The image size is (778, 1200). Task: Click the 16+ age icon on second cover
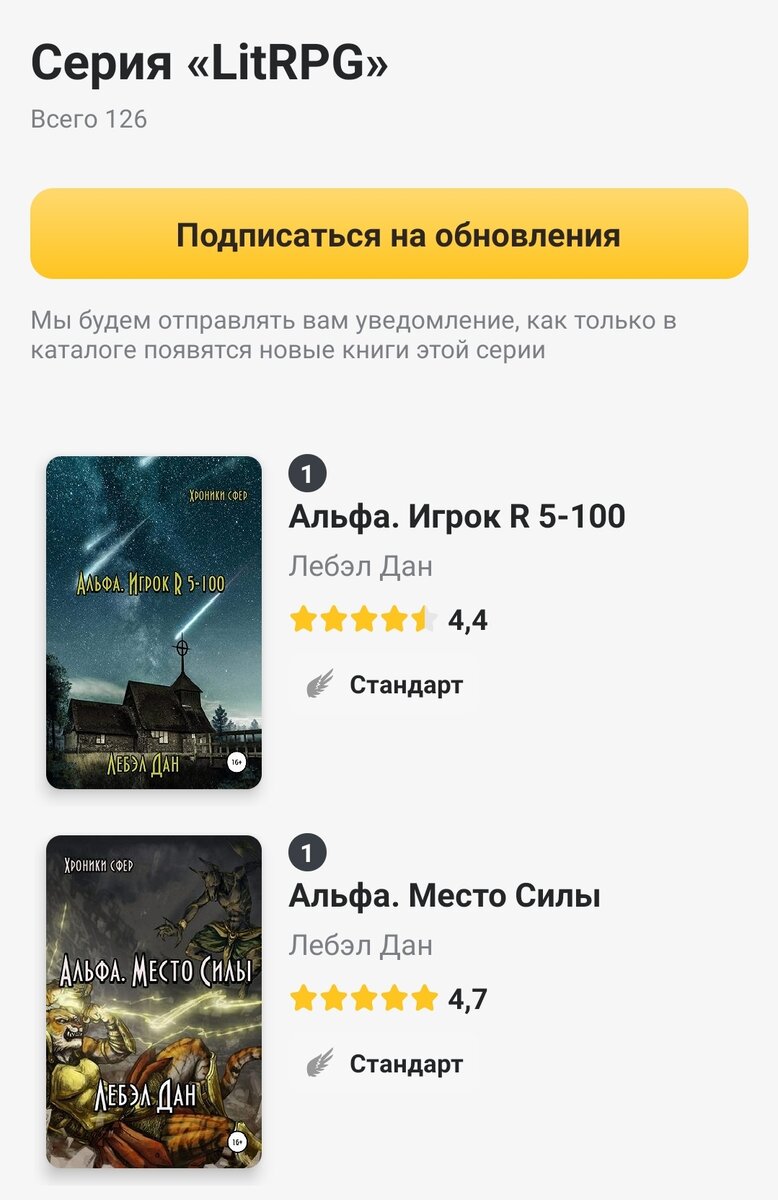pos(236,1141)
